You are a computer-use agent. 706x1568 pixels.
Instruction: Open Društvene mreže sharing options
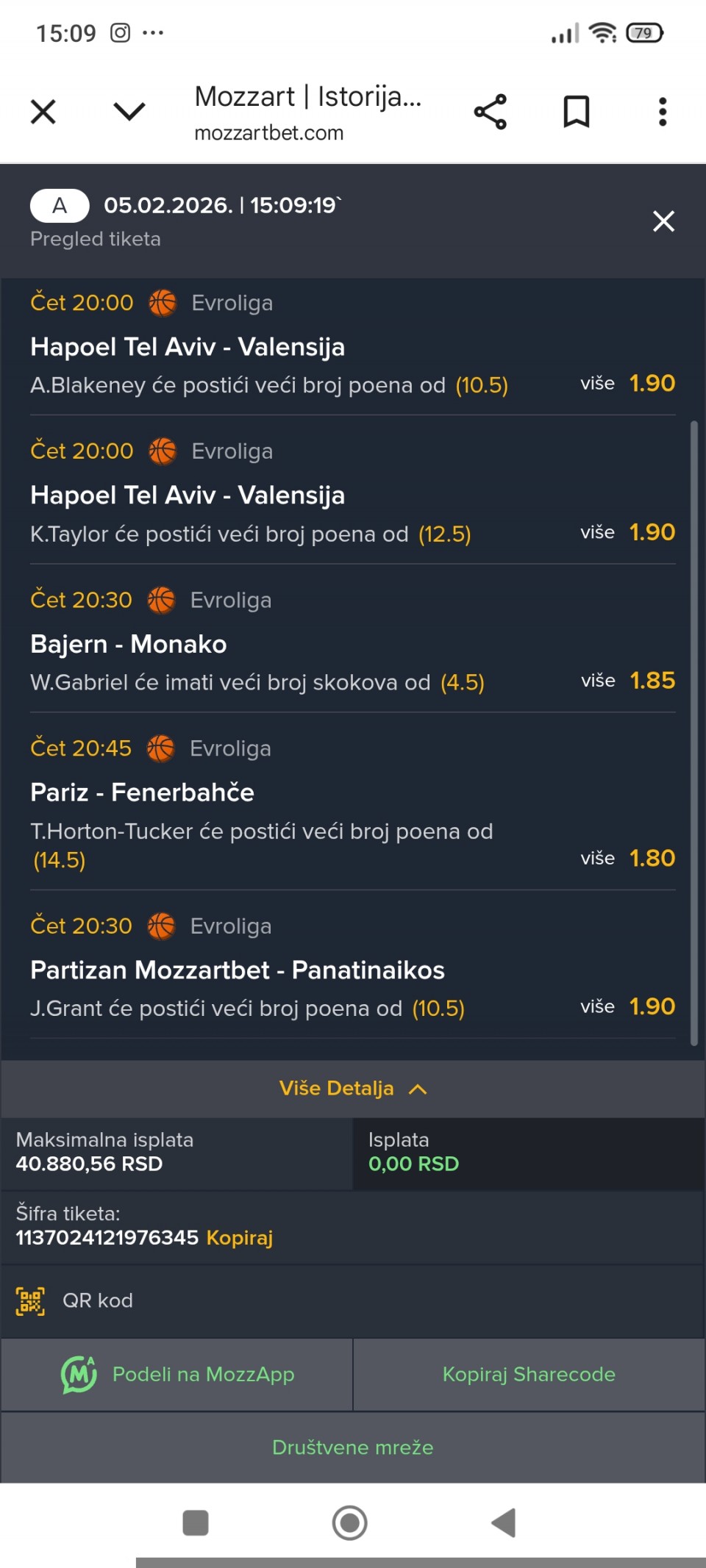353,1447
